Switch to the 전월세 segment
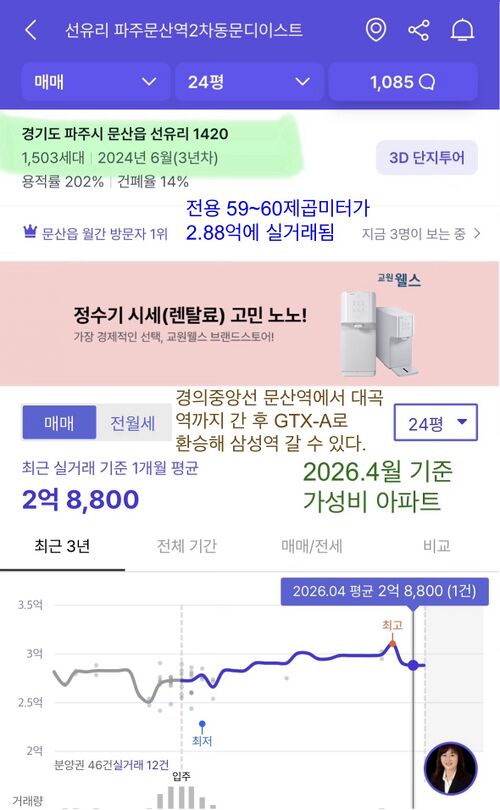Viewport: 500px width, 810px height. click(133, 423)
